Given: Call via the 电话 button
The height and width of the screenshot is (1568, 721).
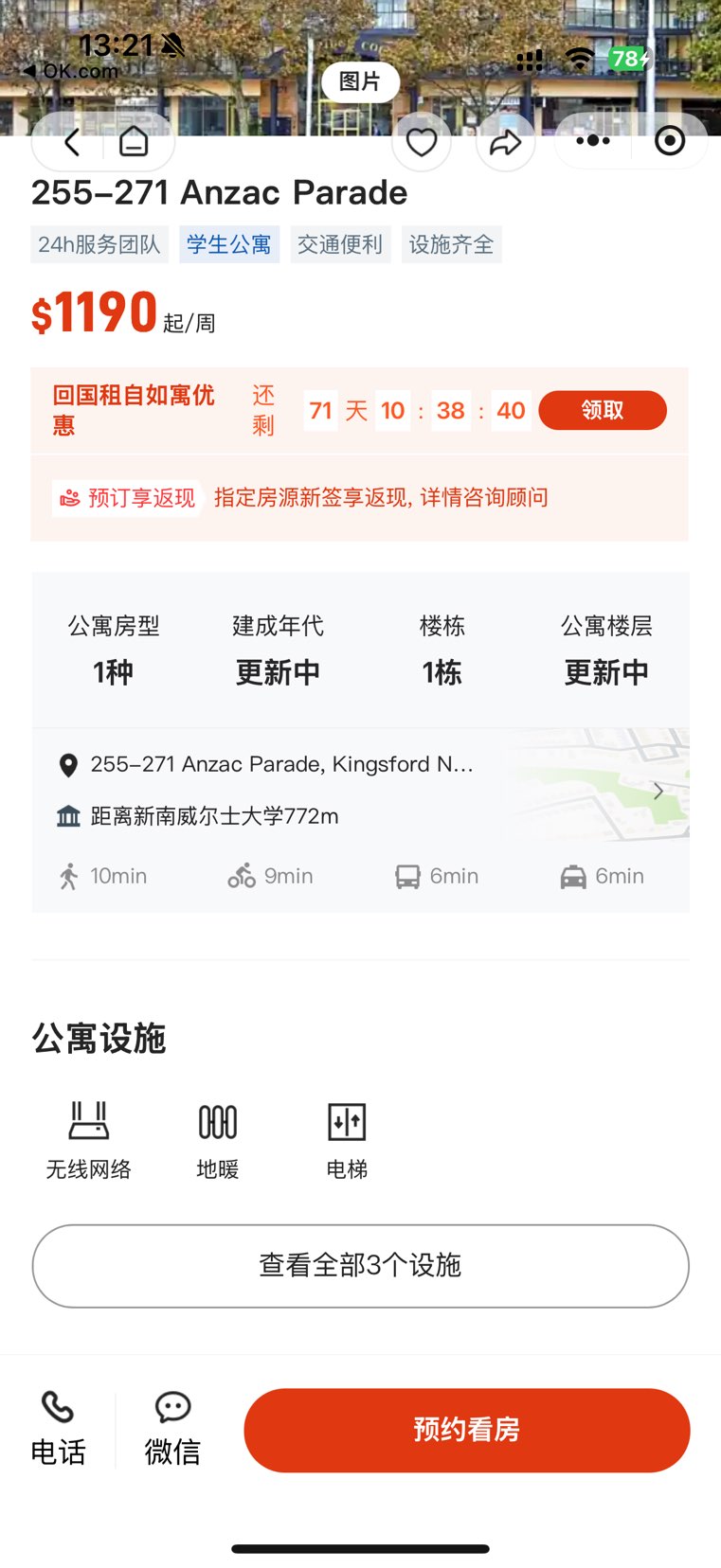Looking at the screenshot, I should point(58,1429).
